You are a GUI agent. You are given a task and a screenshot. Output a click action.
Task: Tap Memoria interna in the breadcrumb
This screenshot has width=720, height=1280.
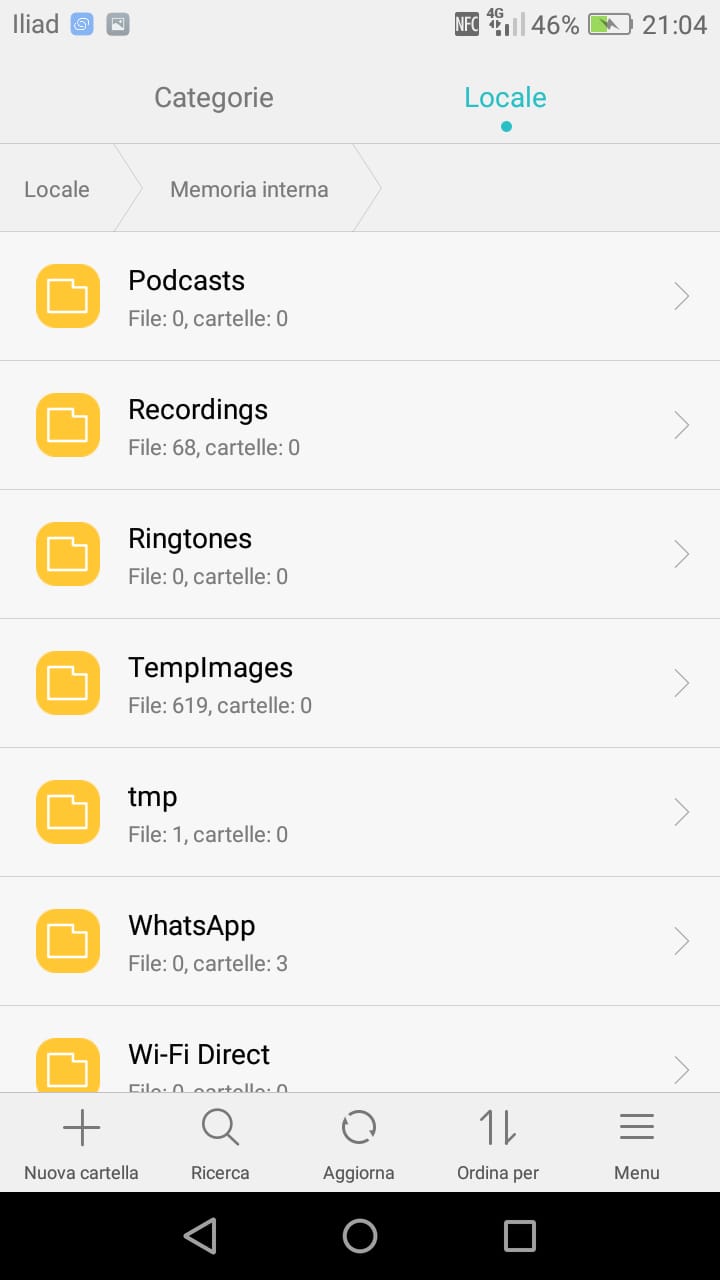tap(249, 190)
